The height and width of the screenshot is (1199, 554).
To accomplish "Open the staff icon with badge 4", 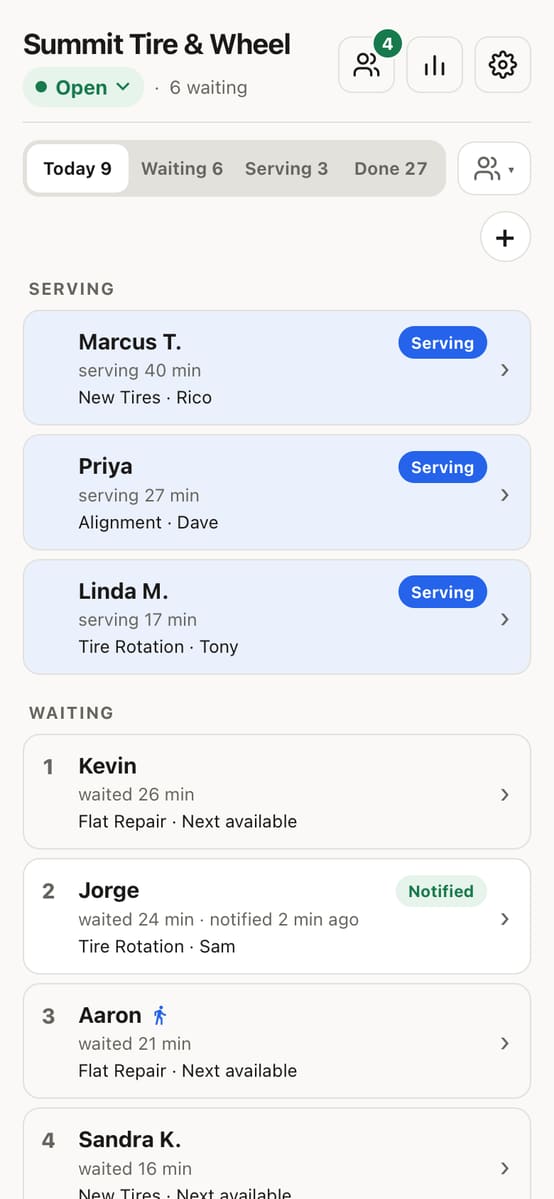I will (367, 65).
